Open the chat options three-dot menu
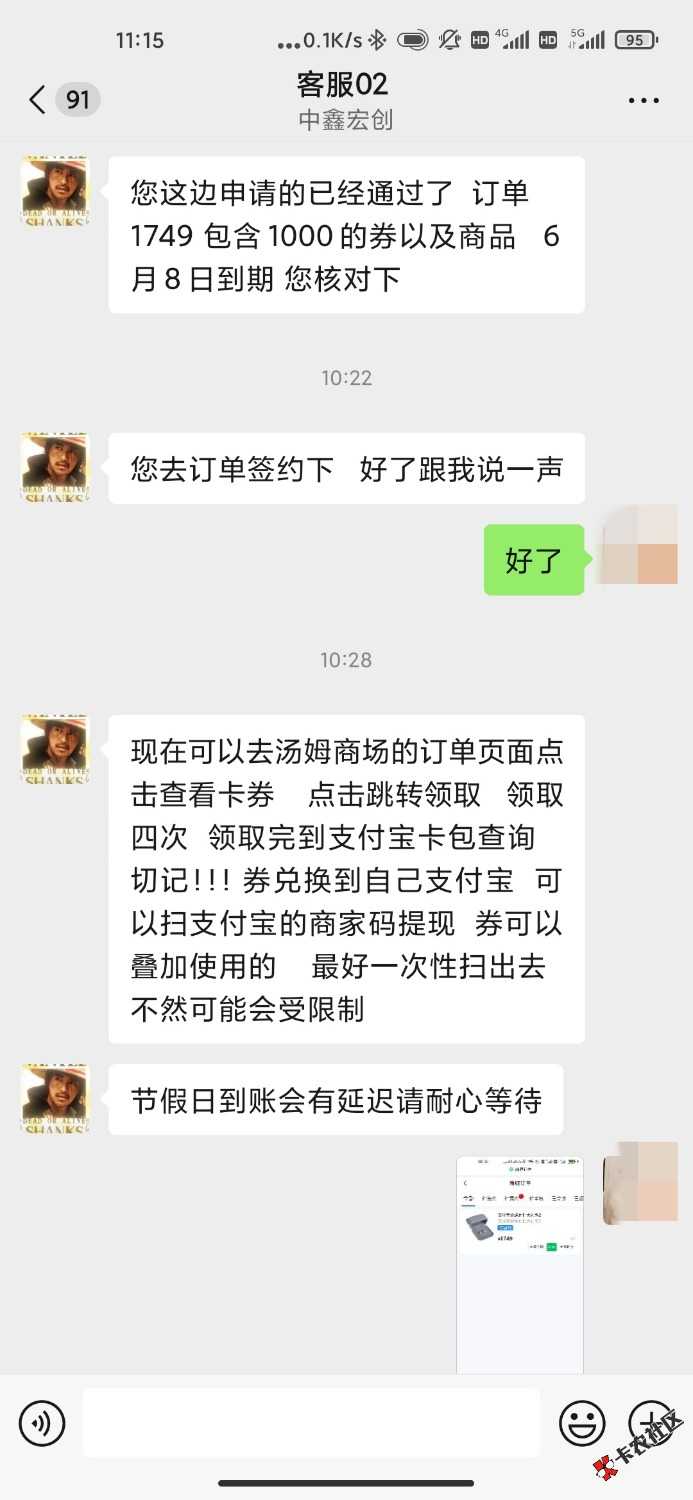 pos(645,101)
